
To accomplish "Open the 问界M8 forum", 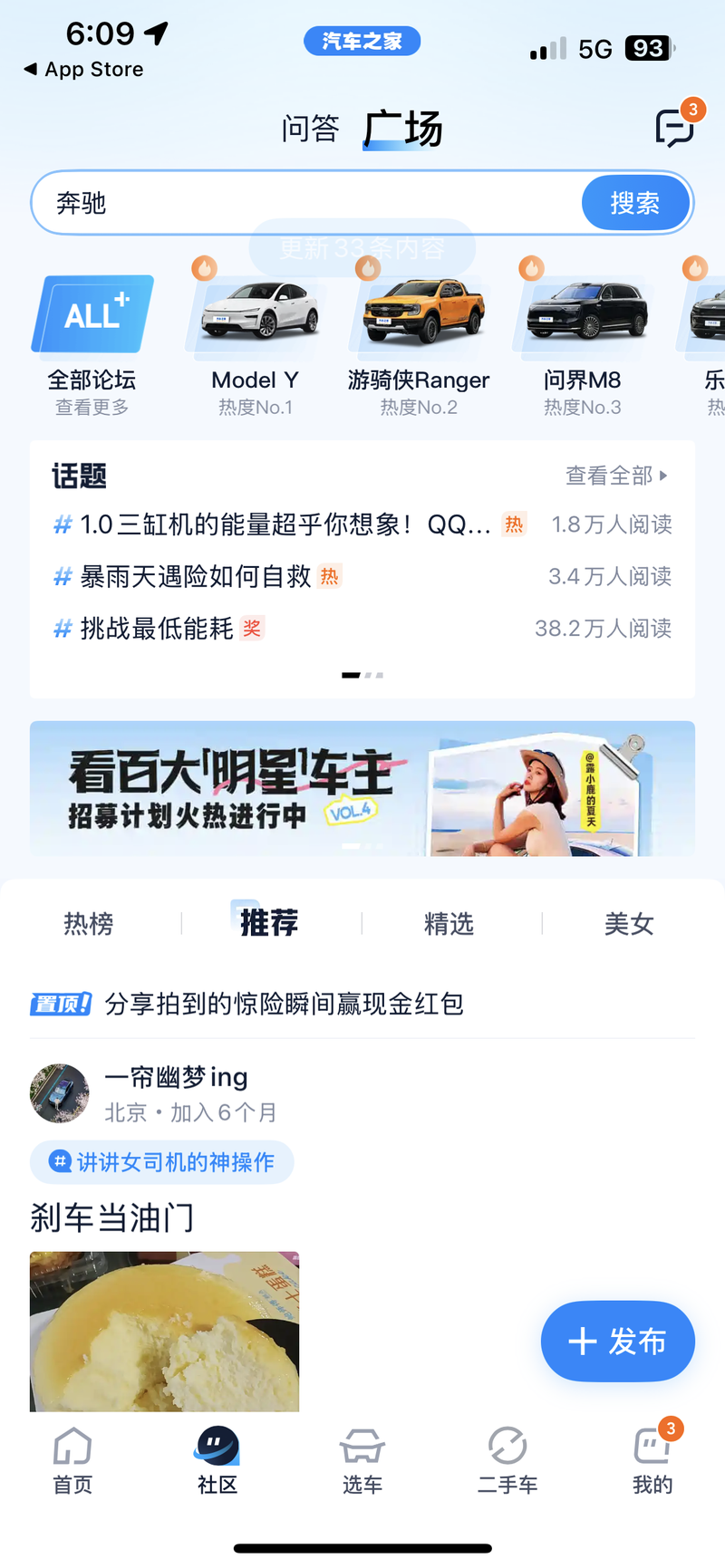I will point(583,344).
